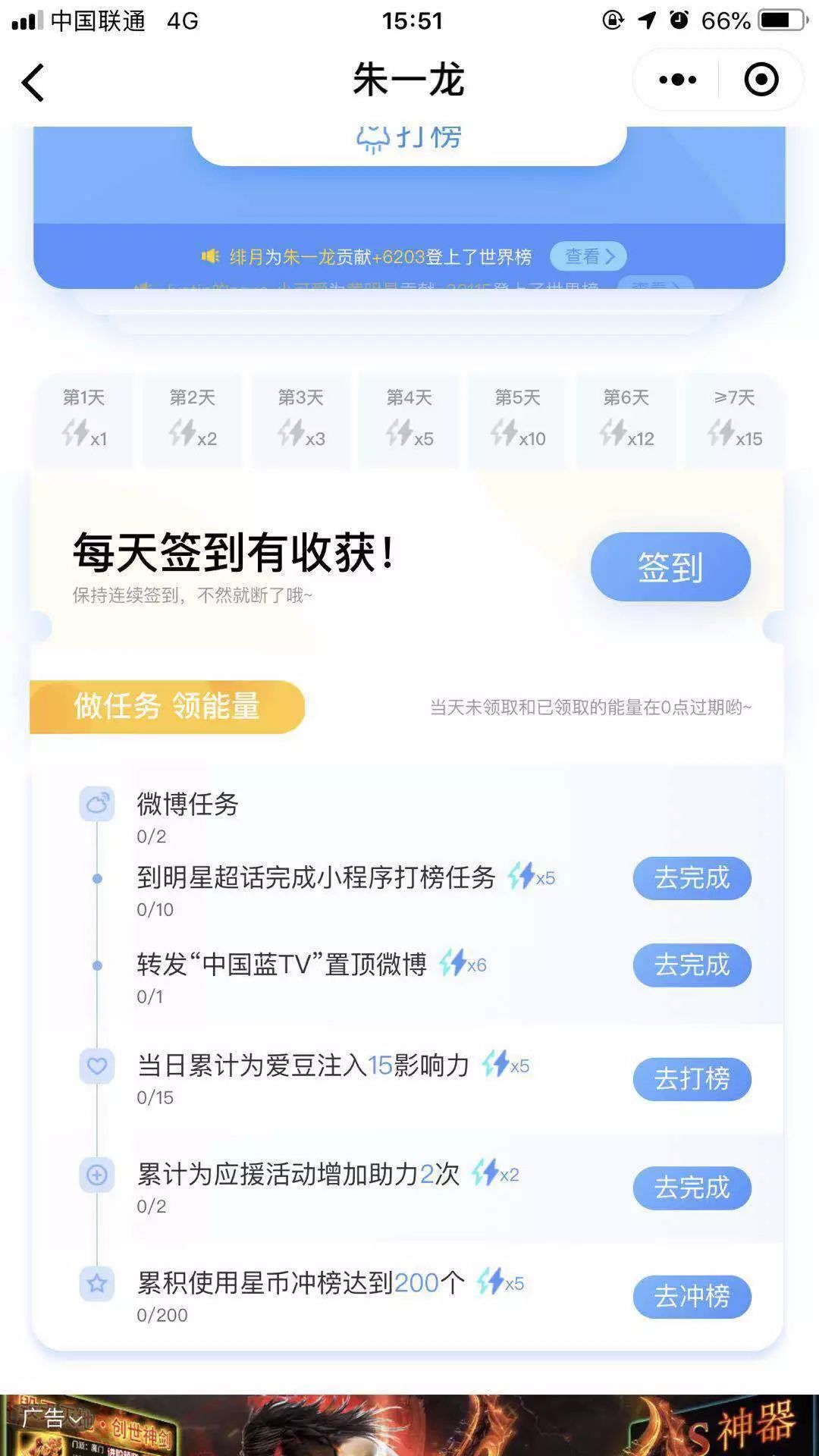Tap the 签到 daily check-in button
Screen dimensions: 819x1456
[x=670, y=567]
